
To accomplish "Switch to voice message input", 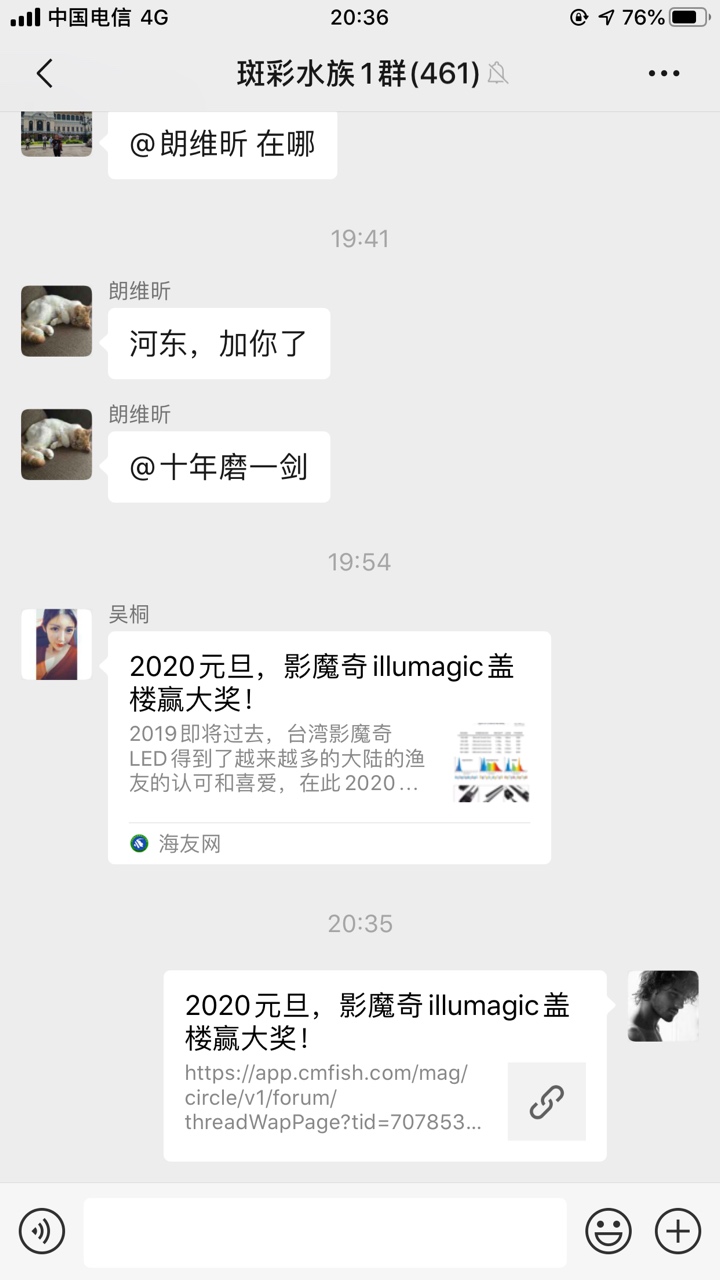I will (x=41, y=1231).
